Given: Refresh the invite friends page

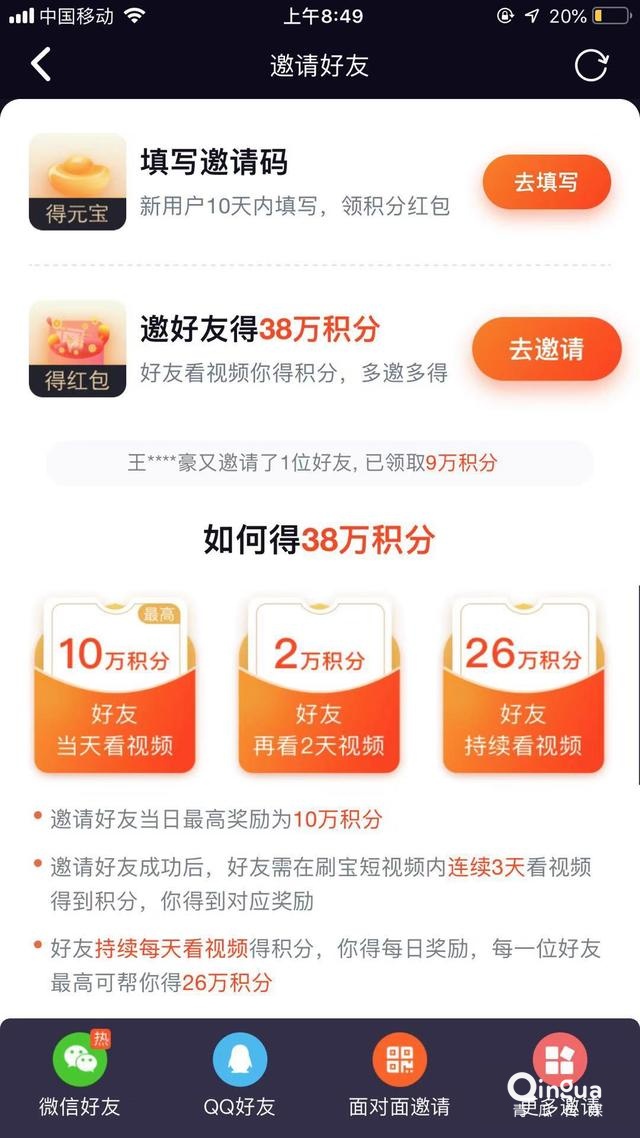Looking at the screenshot, I should [591, 65].
